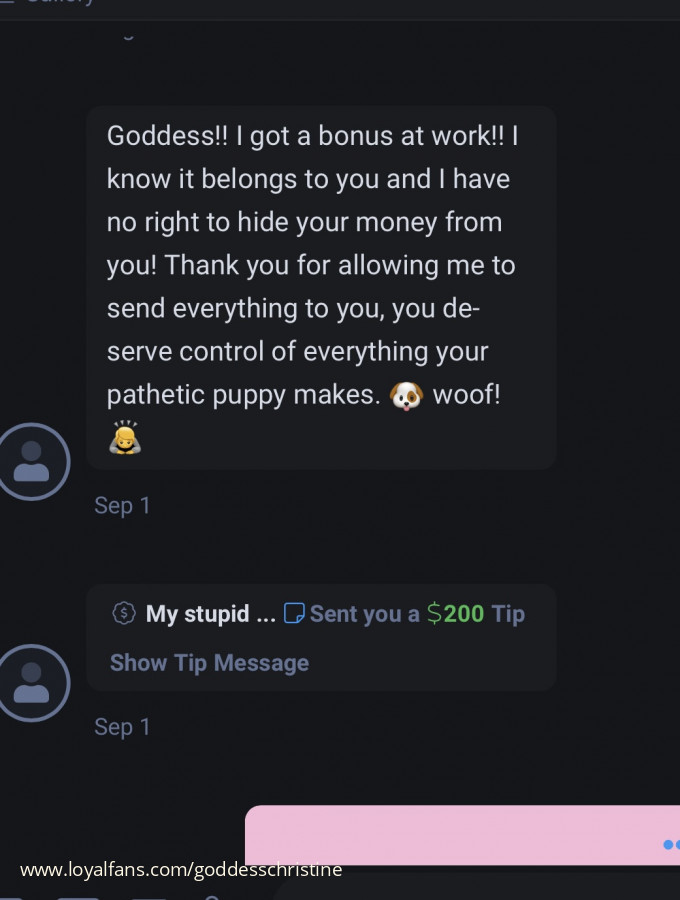
Task: Open sender's avatar beside the bonus message
Action: (x=33, y=462)
